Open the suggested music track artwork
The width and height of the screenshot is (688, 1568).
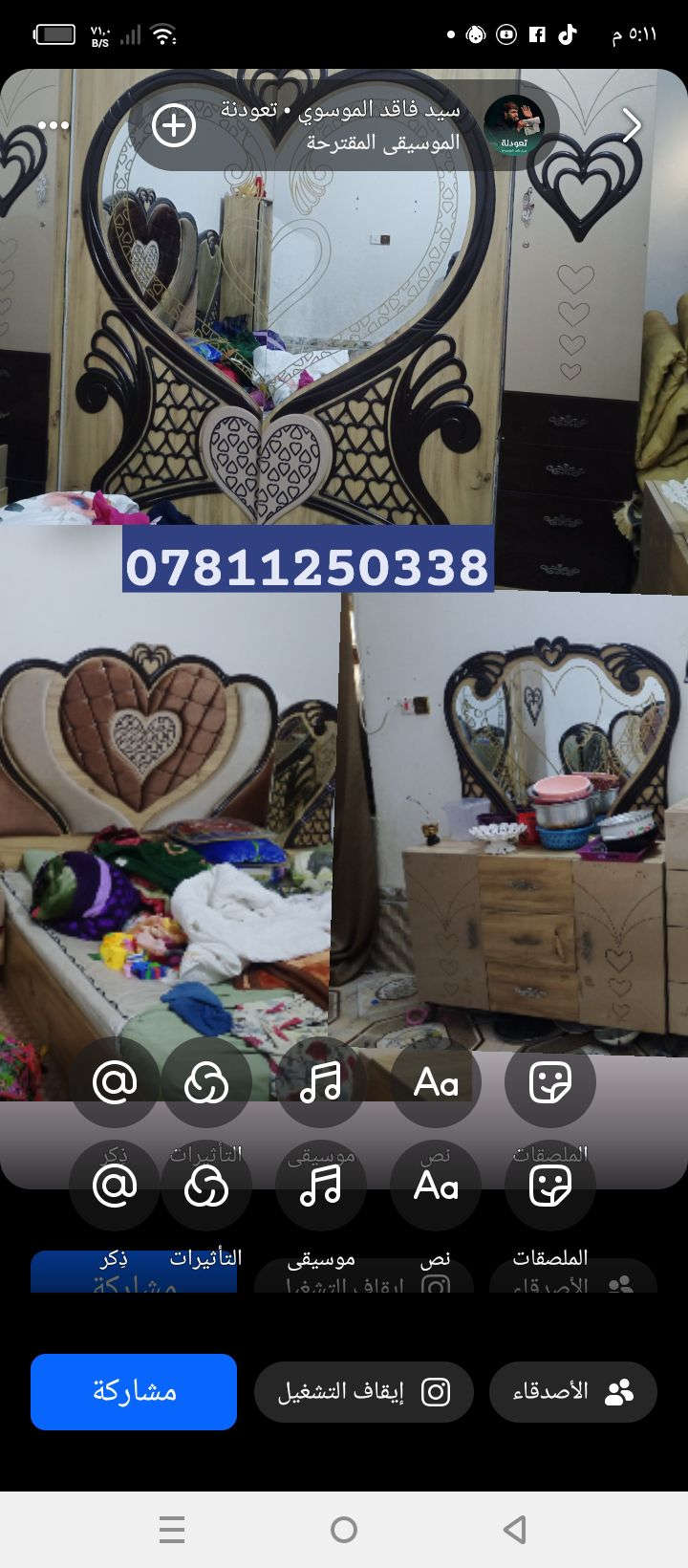pyautogui.click(x=513, y=125)
